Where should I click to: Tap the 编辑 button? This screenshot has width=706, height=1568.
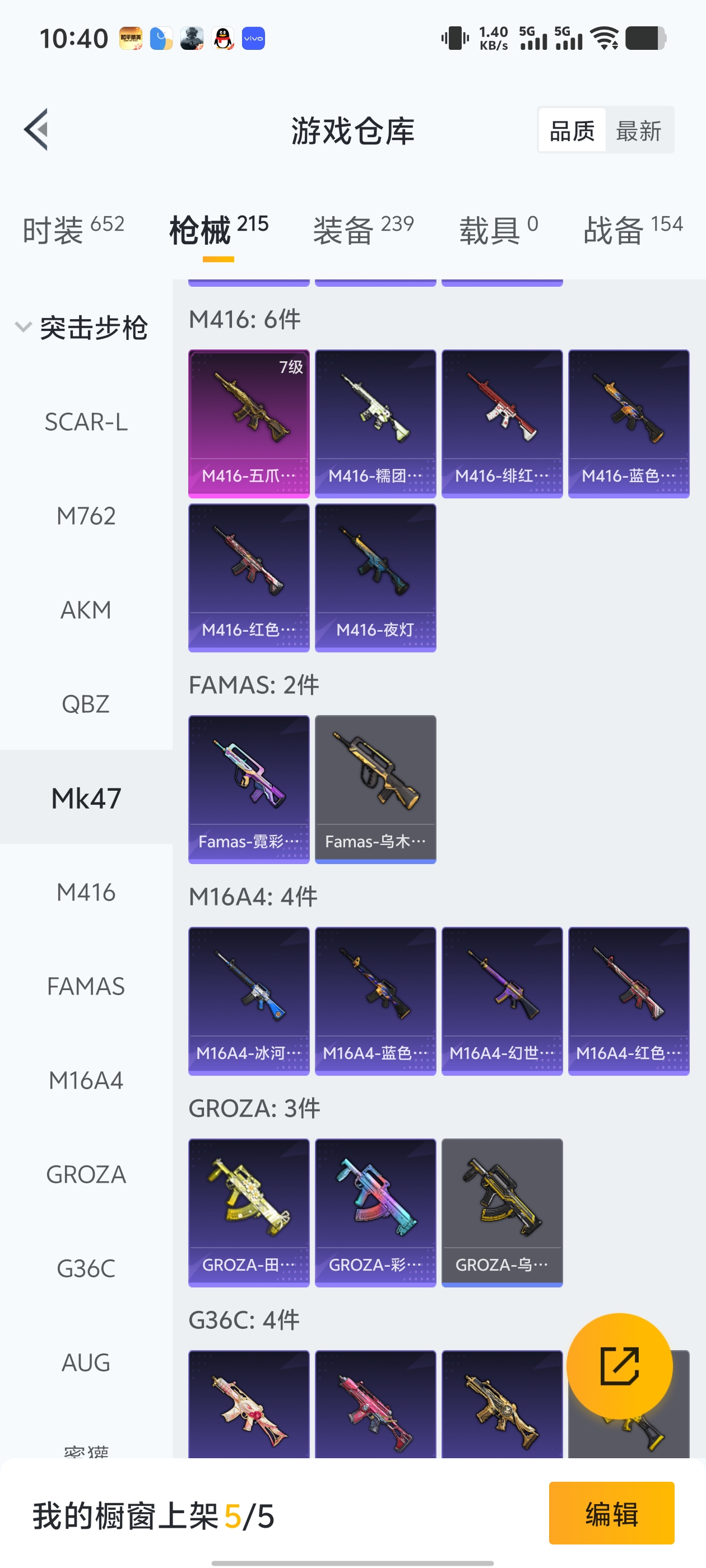(611, 1513)
